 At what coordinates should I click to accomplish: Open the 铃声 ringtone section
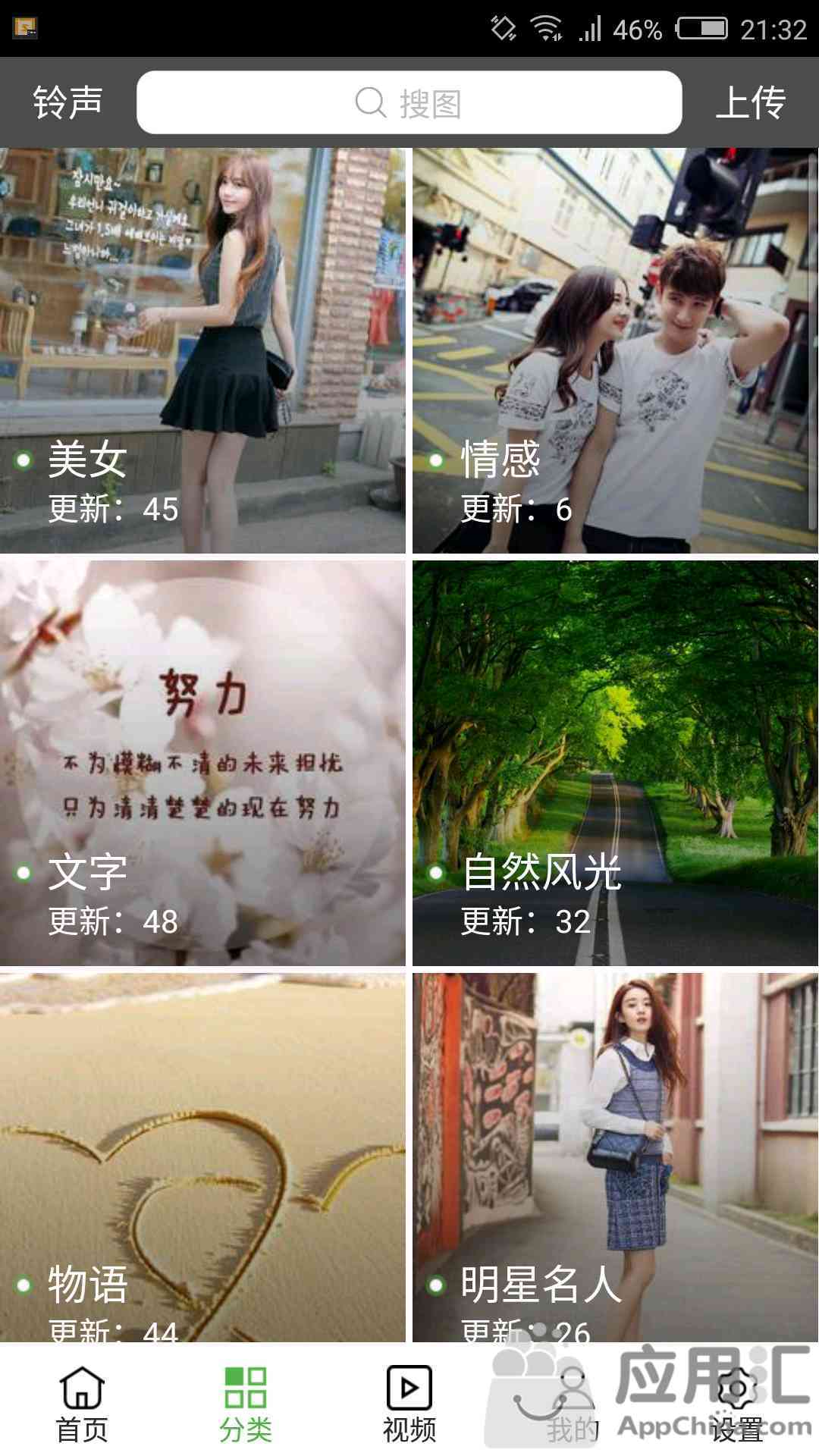(x=67, y=102)
